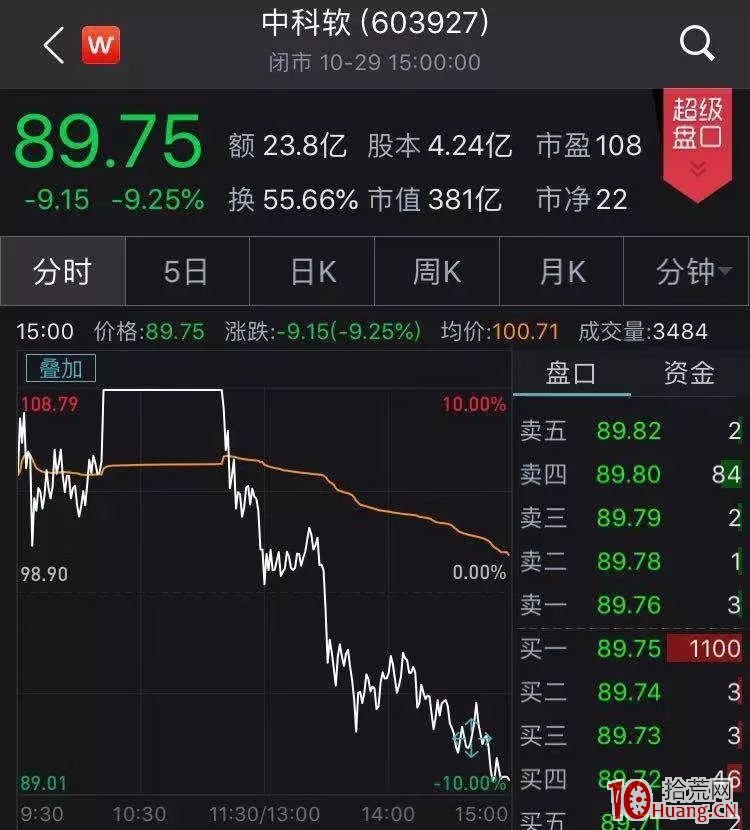Expand the 超级盘口 ribbon

coord(697,140)
